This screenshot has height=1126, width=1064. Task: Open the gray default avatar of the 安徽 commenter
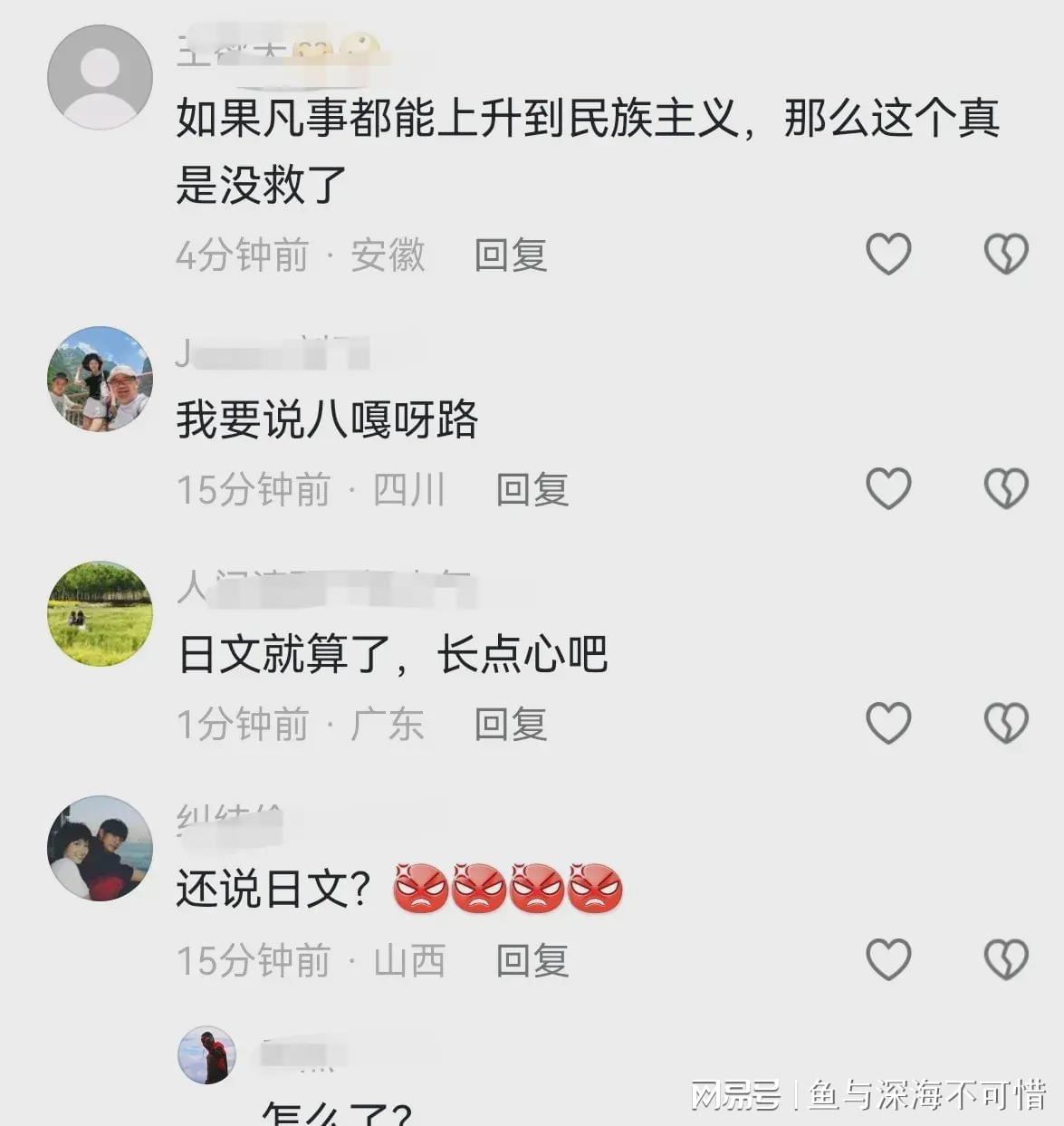click(x=100, y=78)
